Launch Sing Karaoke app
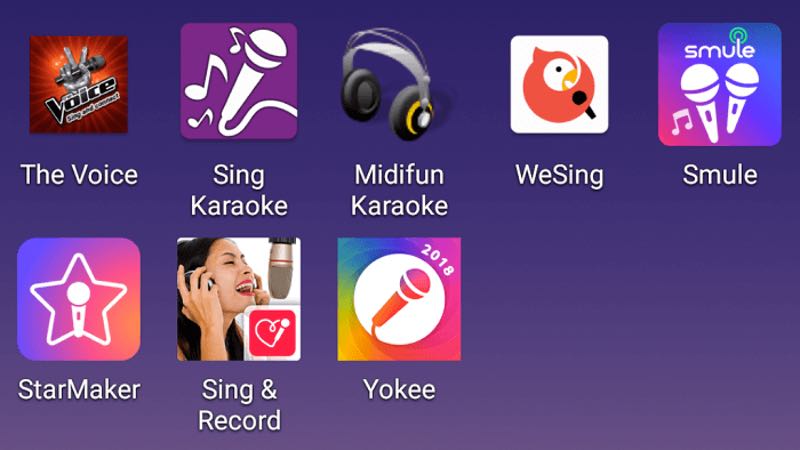800x450 pixels. click(x=239, y=82)
